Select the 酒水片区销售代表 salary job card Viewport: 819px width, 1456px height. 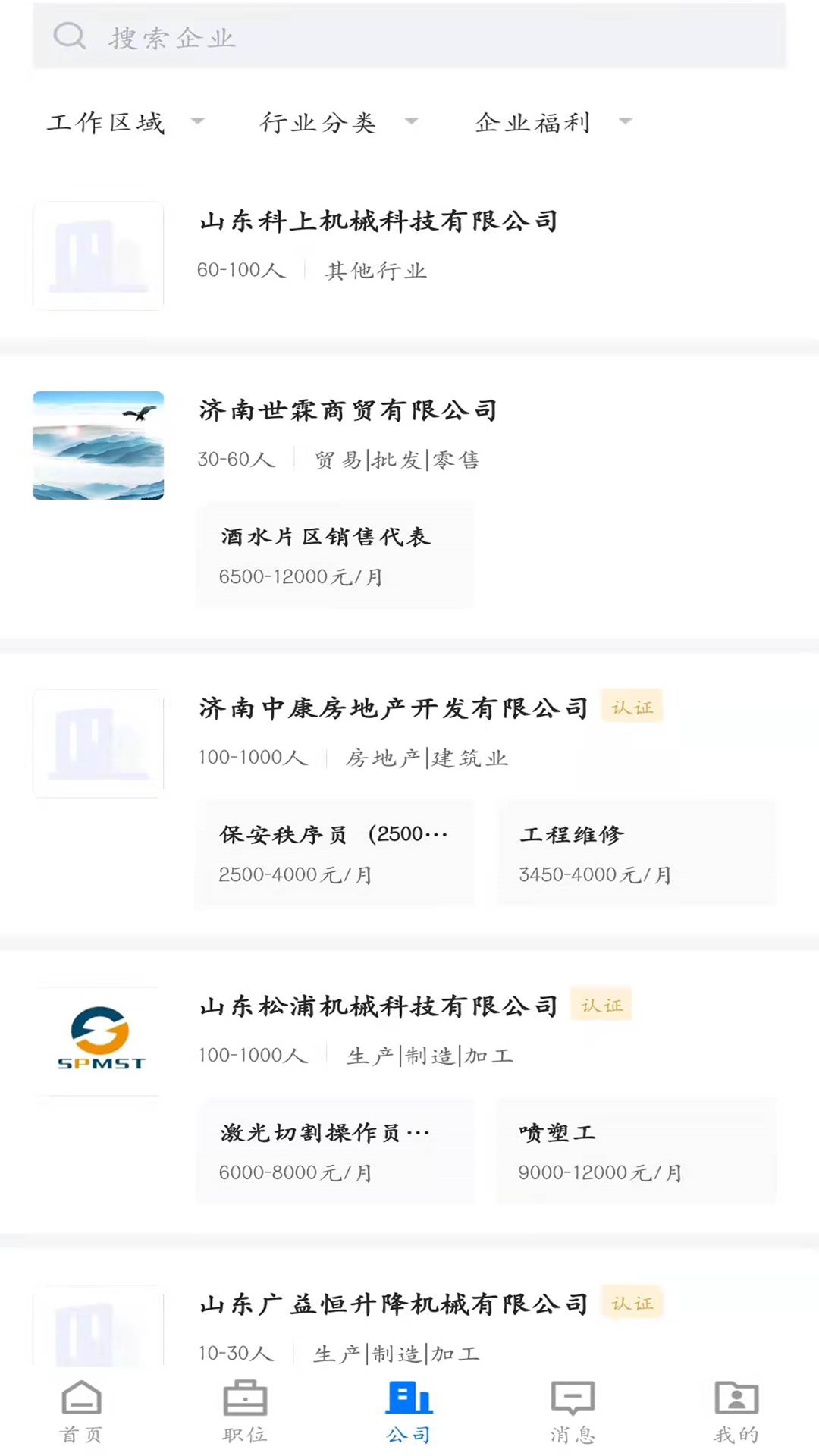pyautogui.click(x=334, y=555)
